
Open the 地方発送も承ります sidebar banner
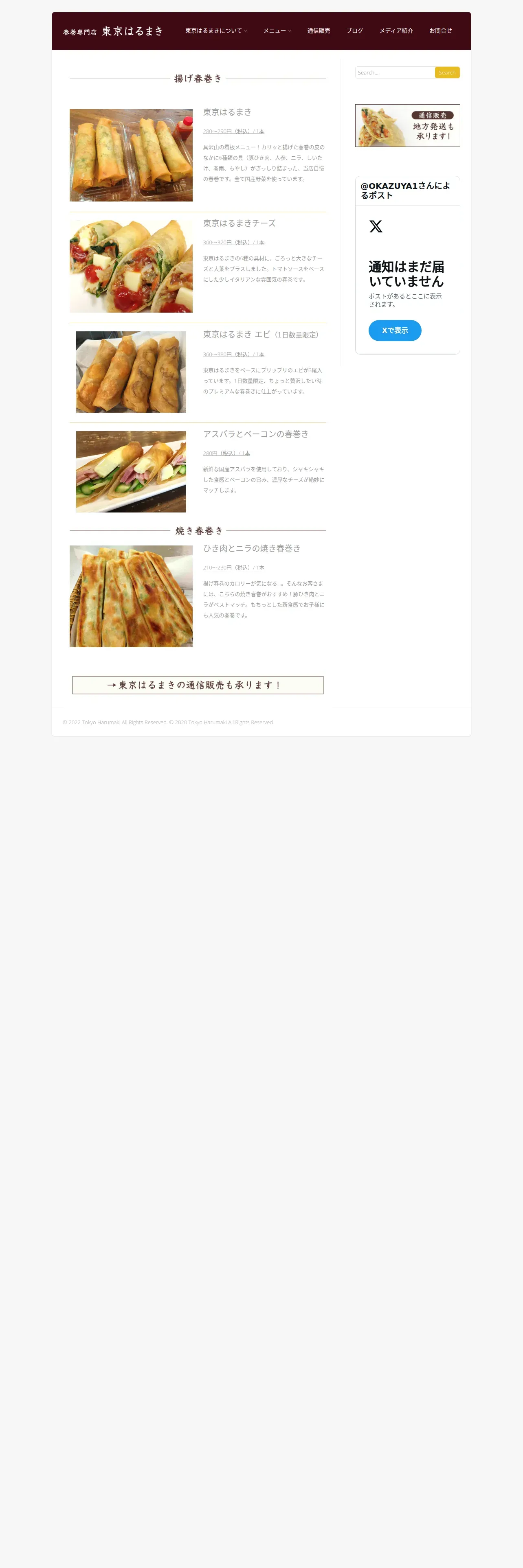pos(407,125)
